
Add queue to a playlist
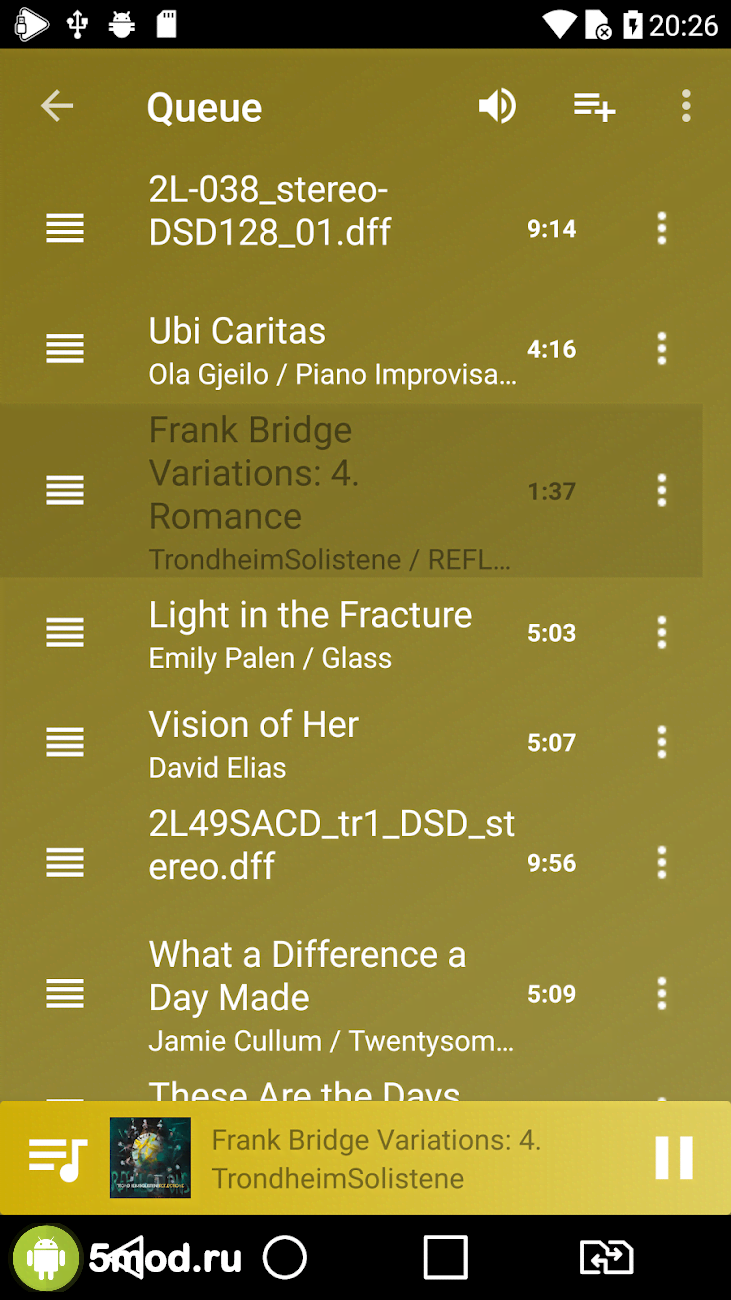click(594, 106)
